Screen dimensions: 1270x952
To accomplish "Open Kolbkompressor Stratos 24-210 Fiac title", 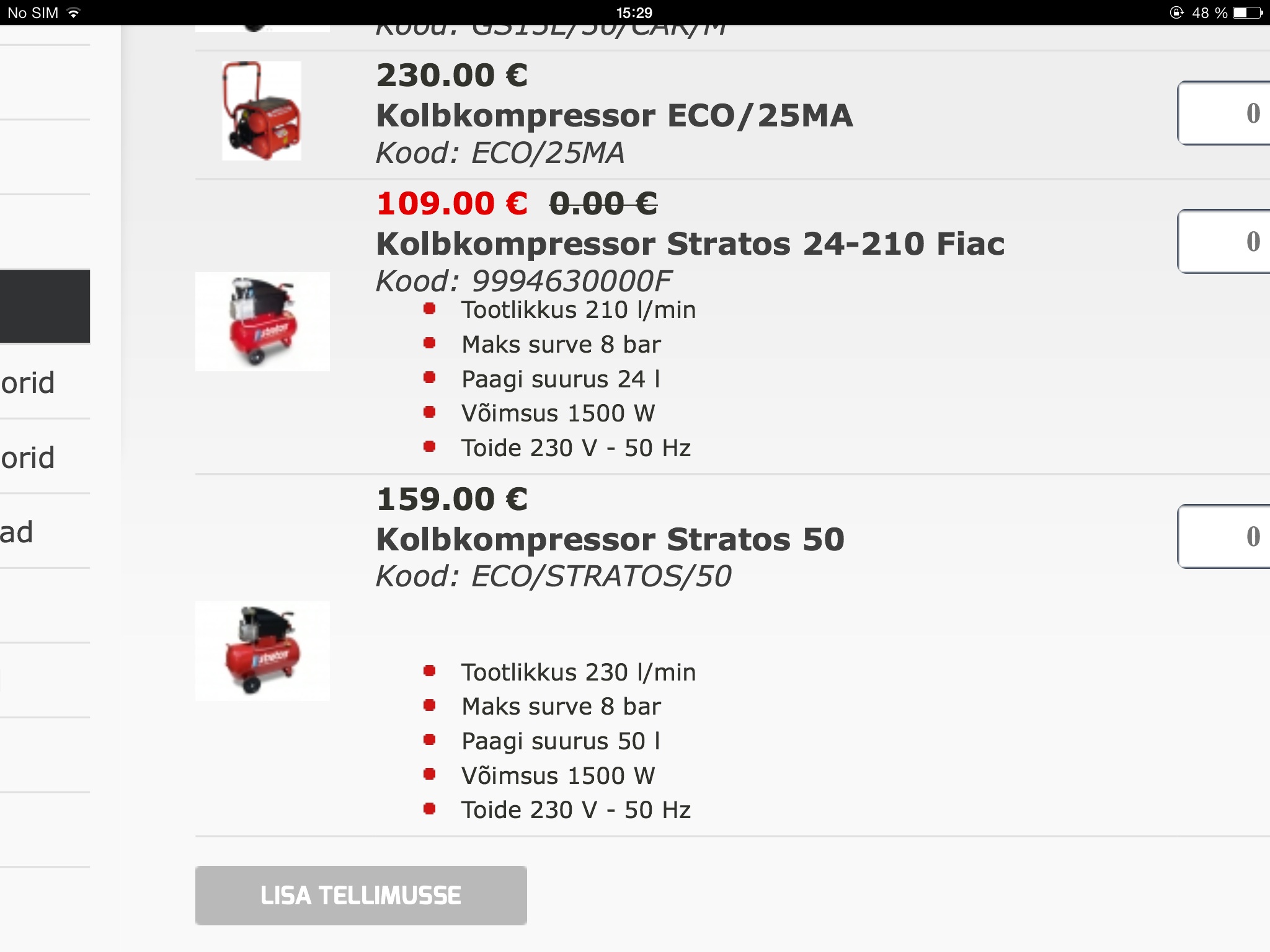I will pos(690,244).
